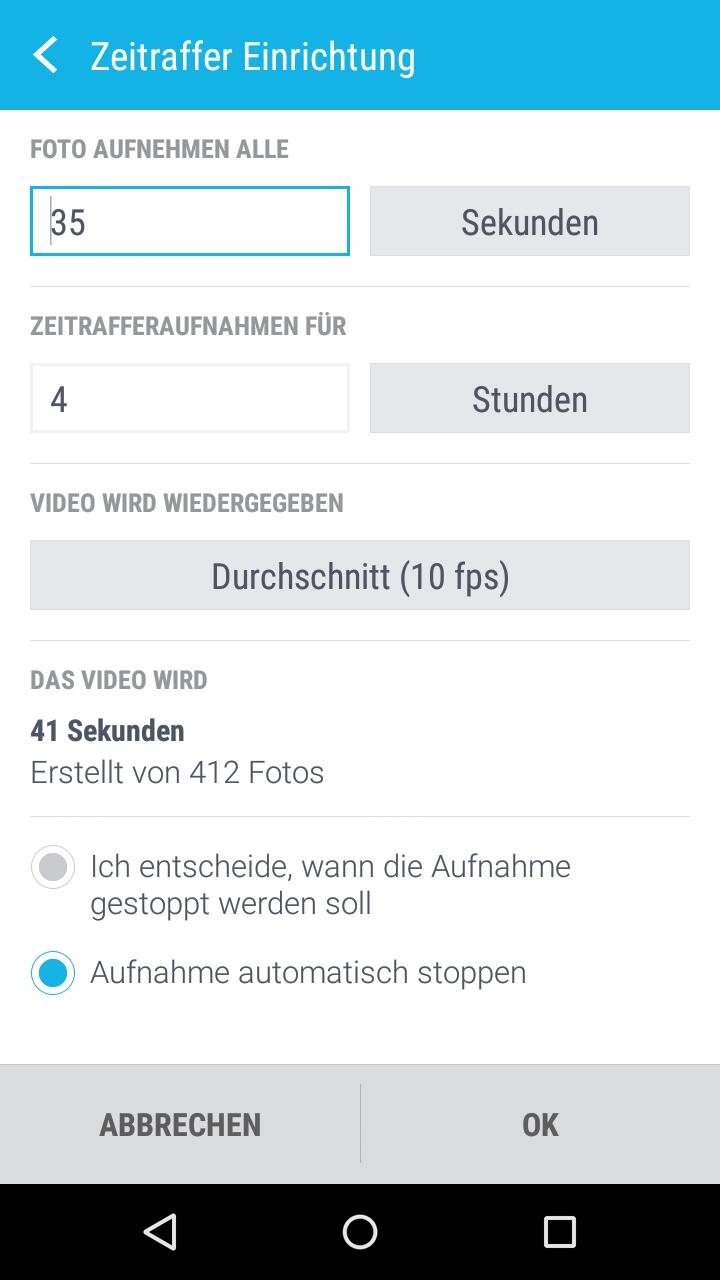Tap the photo interval field showing 35
720x1280 pixels.
[190, 221]
